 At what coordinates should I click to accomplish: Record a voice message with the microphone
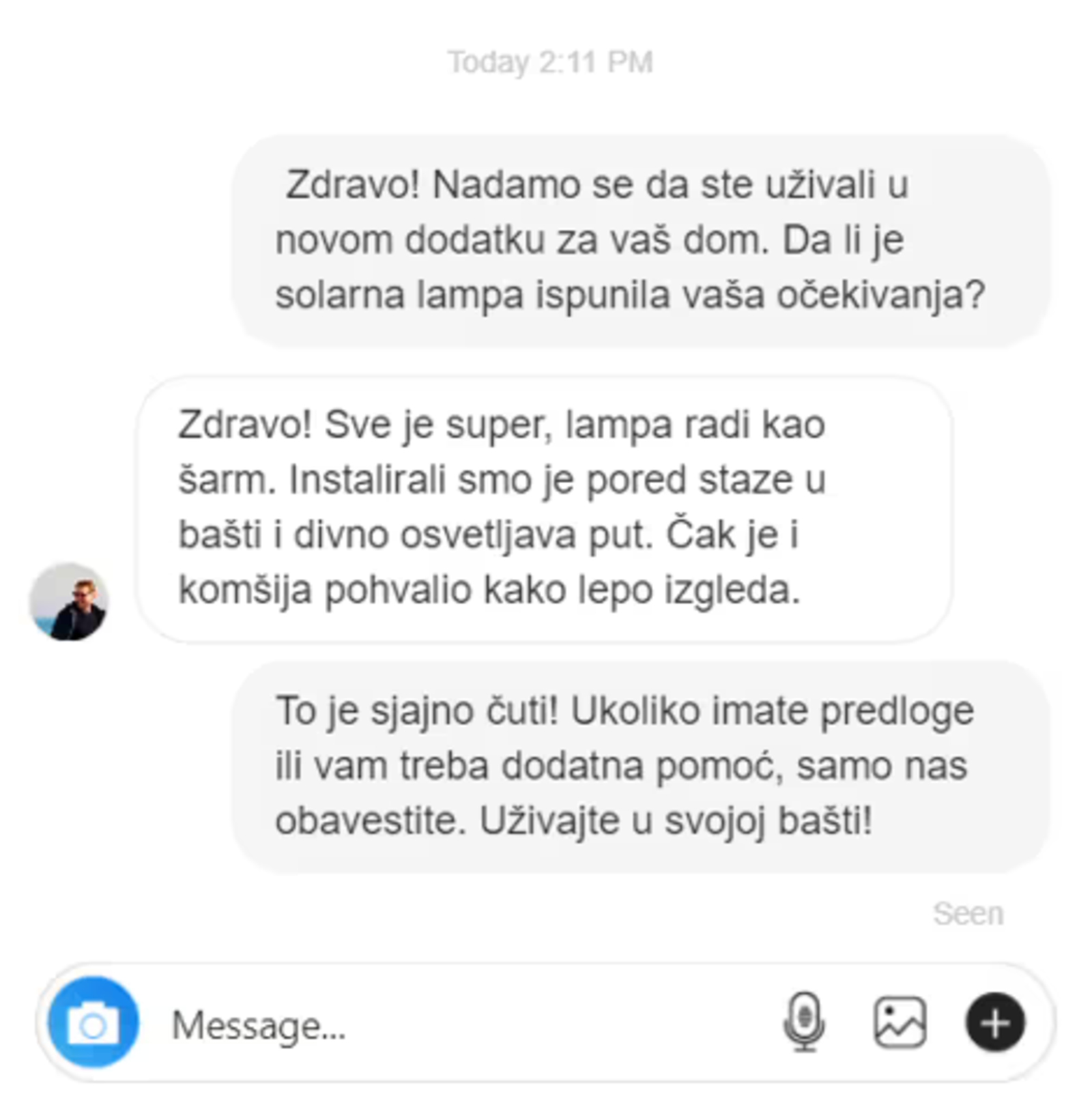804,1022
